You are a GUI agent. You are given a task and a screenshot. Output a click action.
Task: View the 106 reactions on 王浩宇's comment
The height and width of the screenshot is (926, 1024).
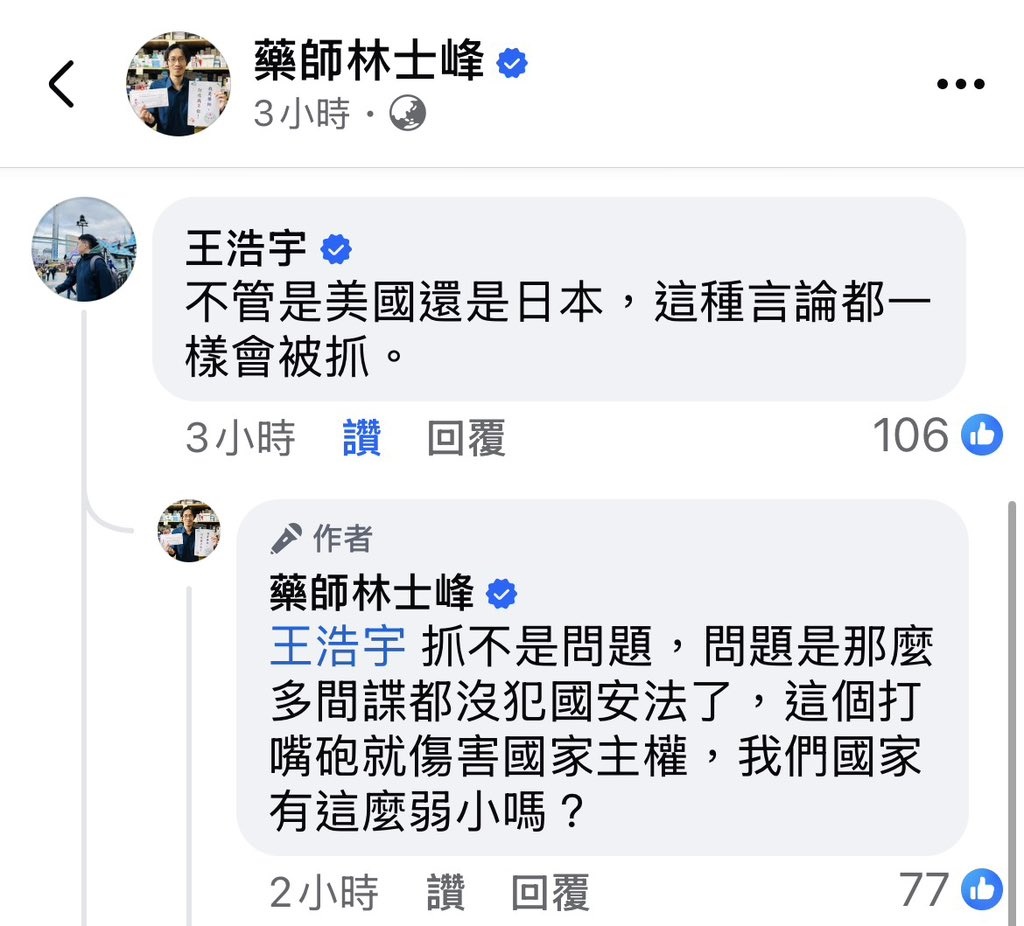tap(937, 434)
